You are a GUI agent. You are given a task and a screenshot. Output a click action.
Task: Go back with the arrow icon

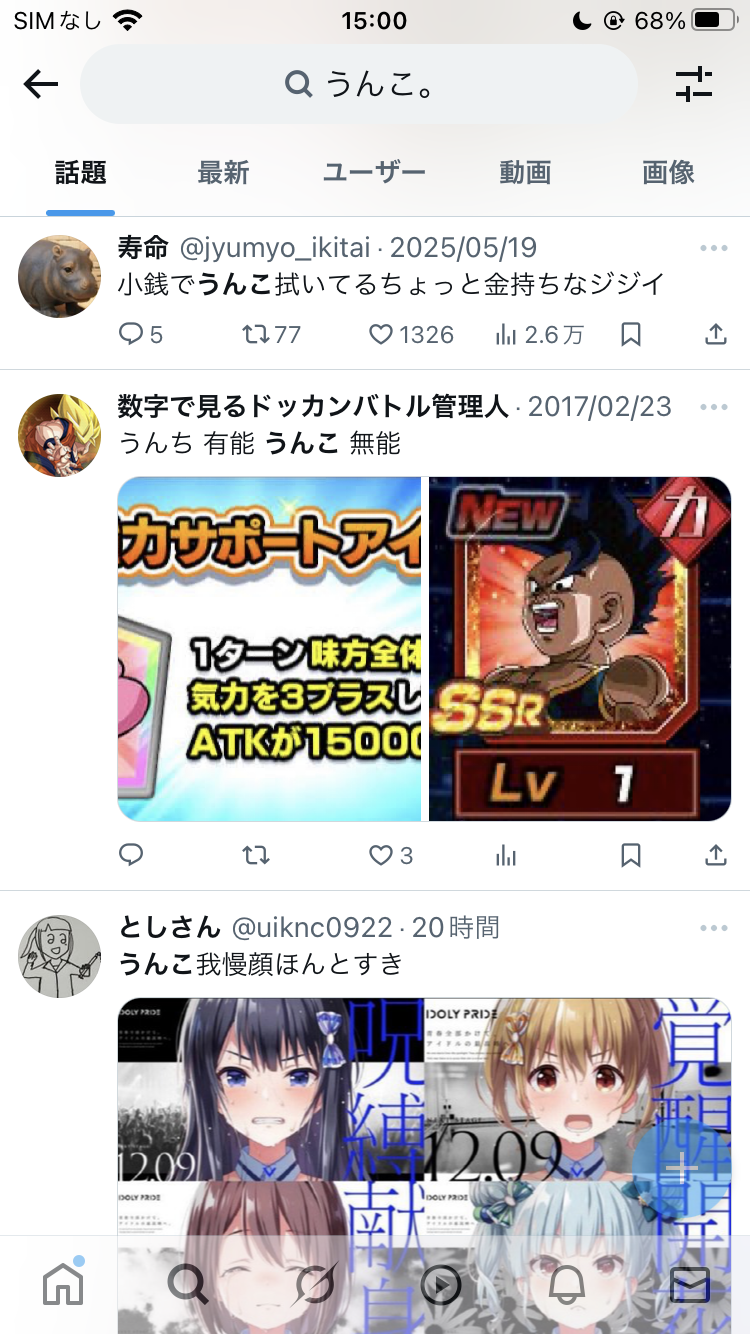pyautogui.click(x=41, y=85)
